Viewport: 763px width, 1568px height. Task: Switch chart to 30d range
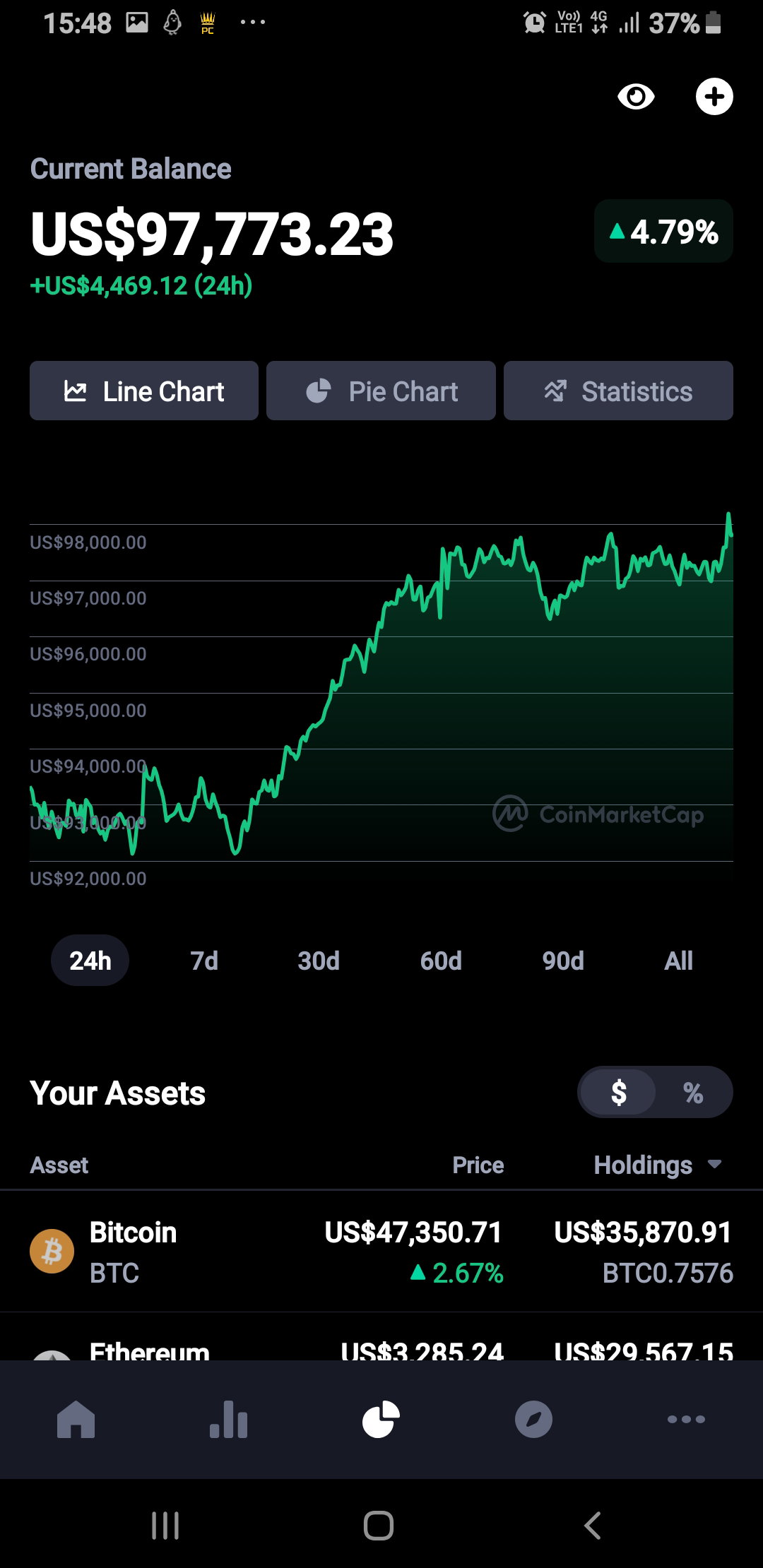(319, 961)
